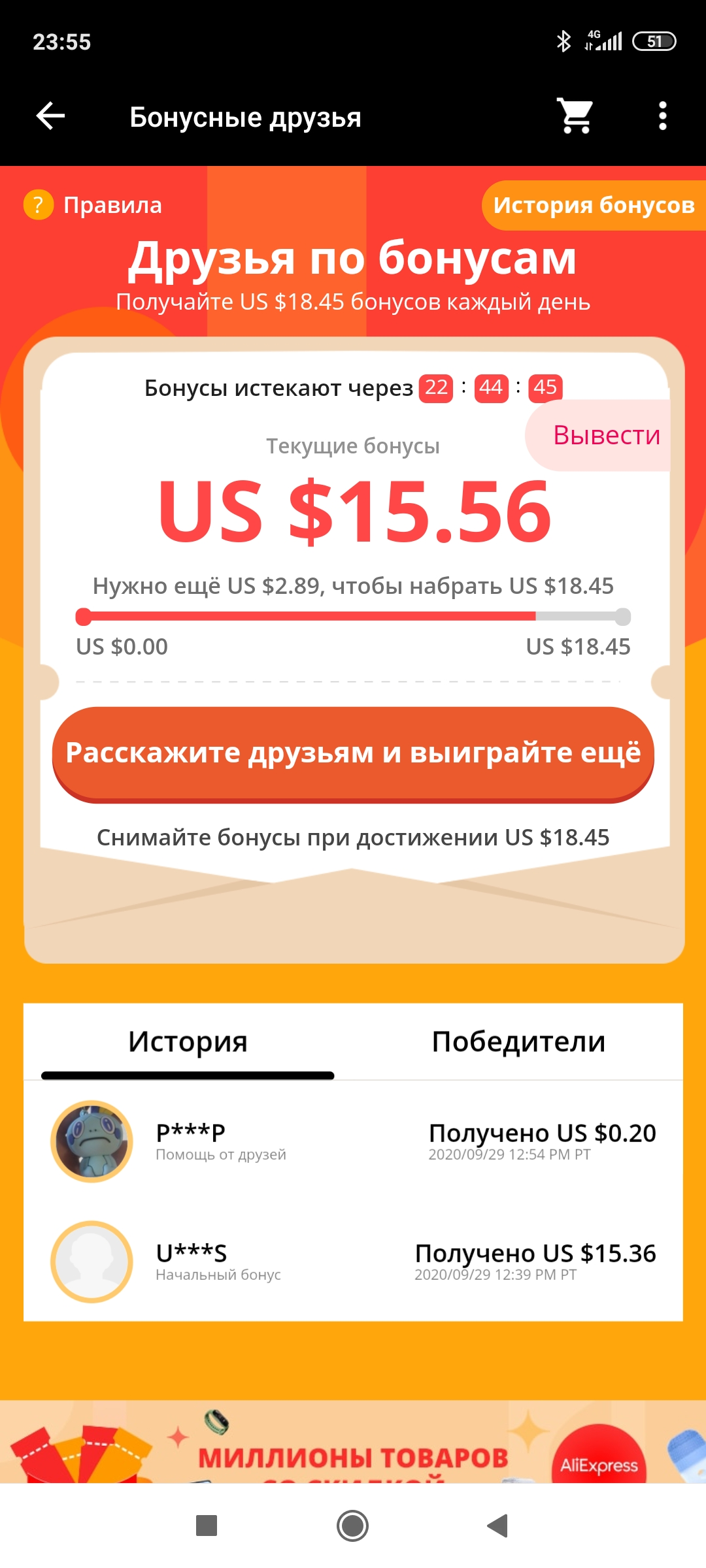The height and width of the screenshot is (1568, 706).
Task: Open recent apps from the navigation bar
Action: (x=207, y=1526)
